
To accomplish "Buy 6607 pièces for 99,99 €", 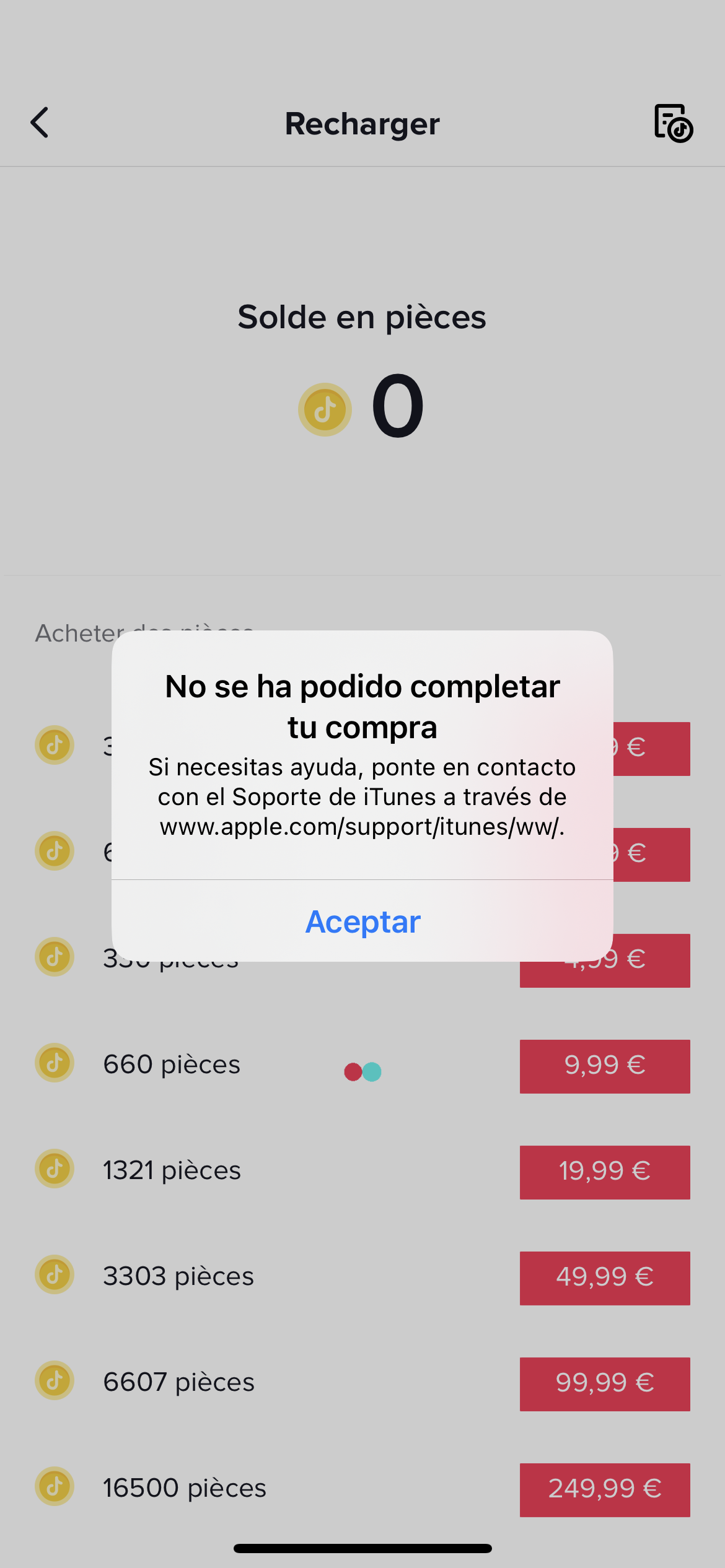I will (x=604, y=1383).
